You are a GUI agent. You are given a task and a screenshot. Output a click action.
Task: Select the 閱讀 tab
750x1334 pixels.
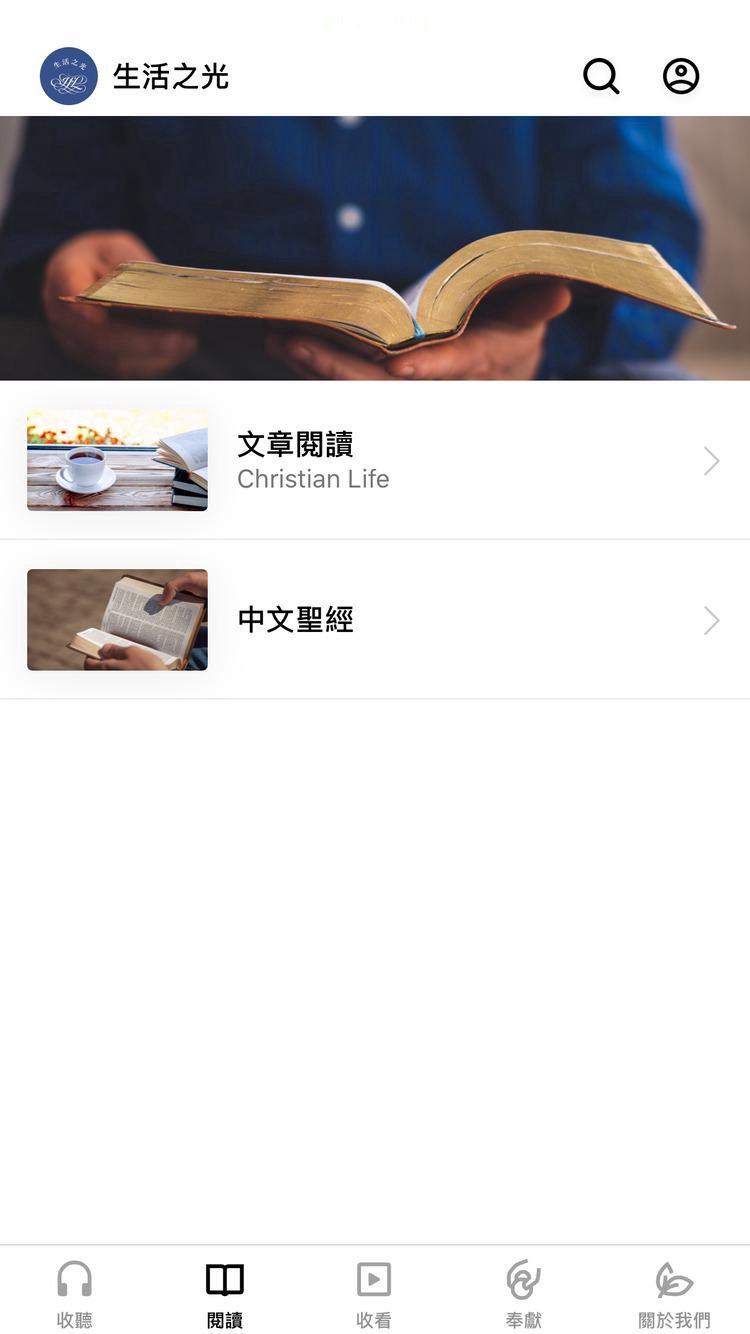pos(225,1293)
